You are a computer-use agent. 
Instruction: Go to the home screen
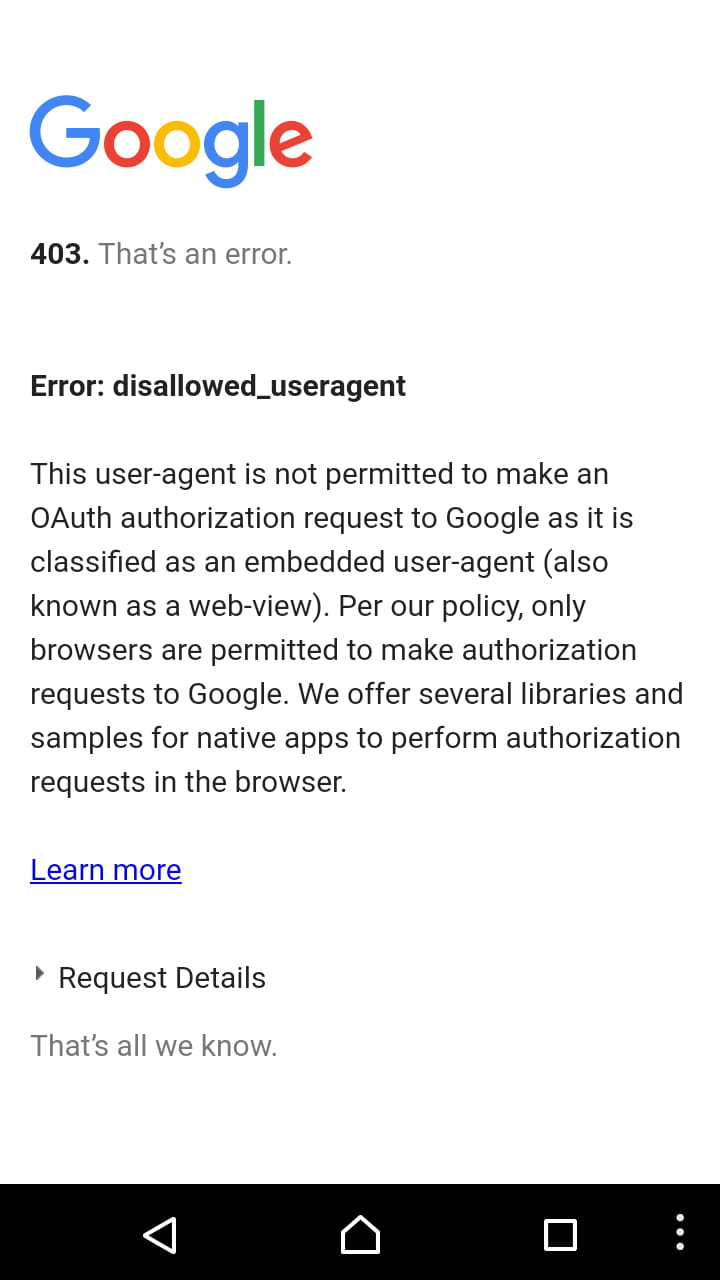360,1235
